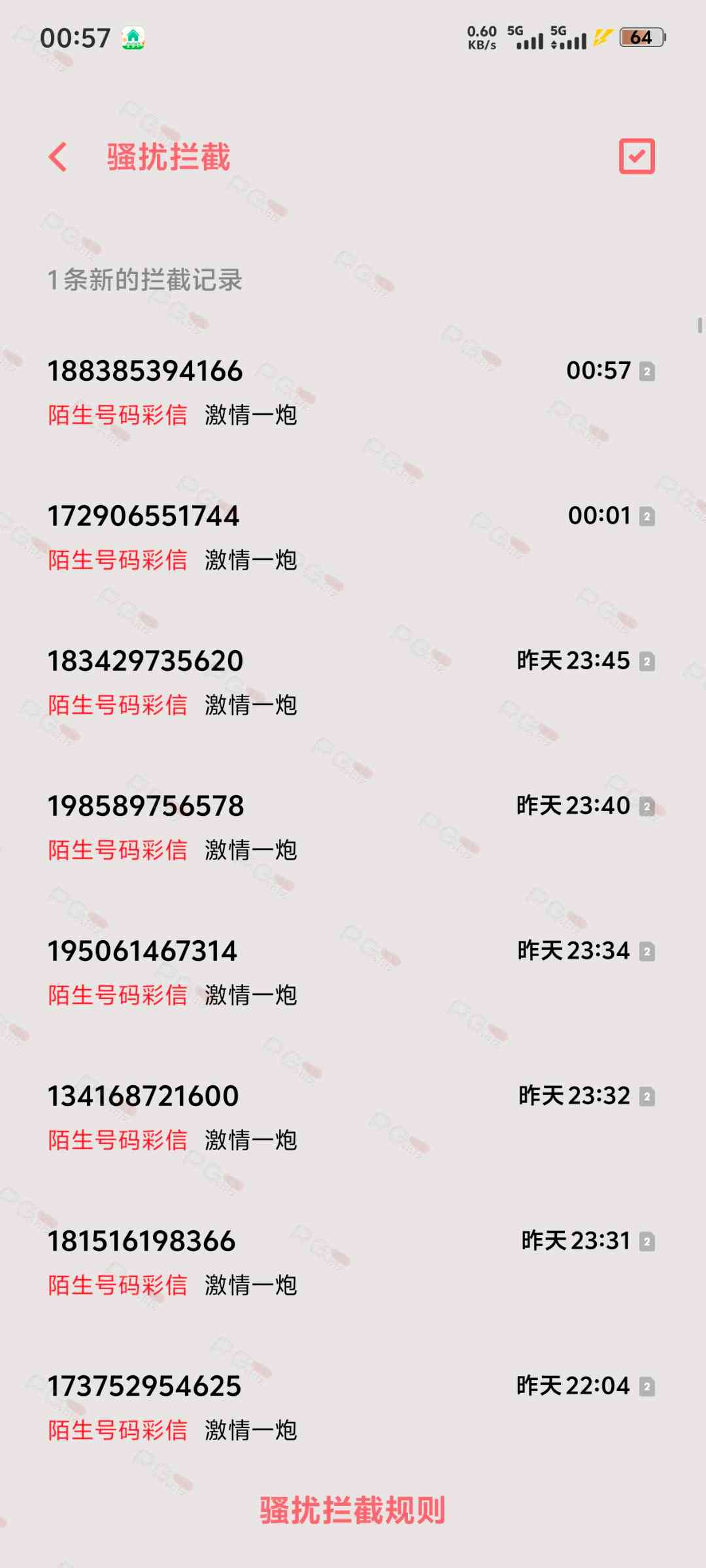Open blocked record from 188385394166

[x=353, y=392]
